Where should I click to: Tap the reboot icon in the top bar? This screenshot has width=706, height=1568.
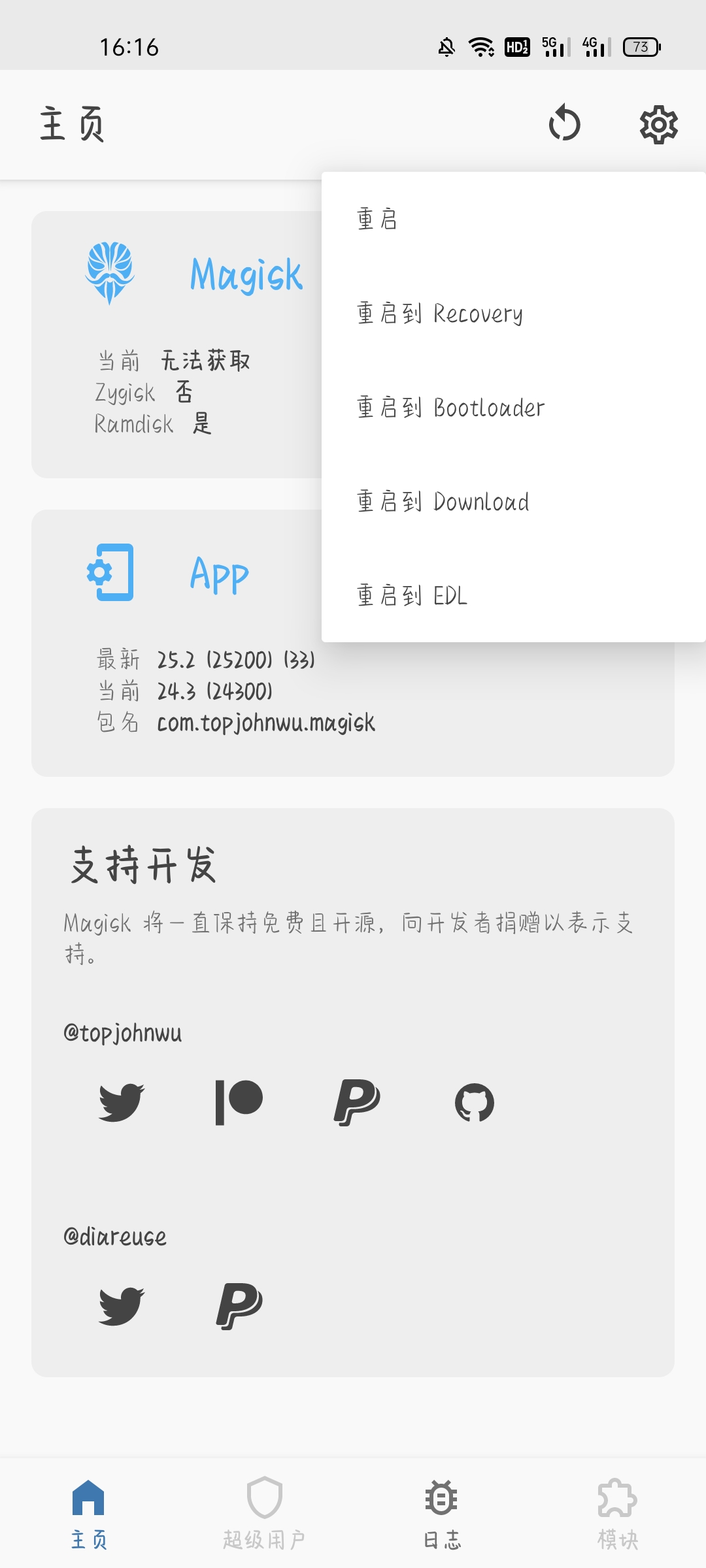(x=564, y=124)
